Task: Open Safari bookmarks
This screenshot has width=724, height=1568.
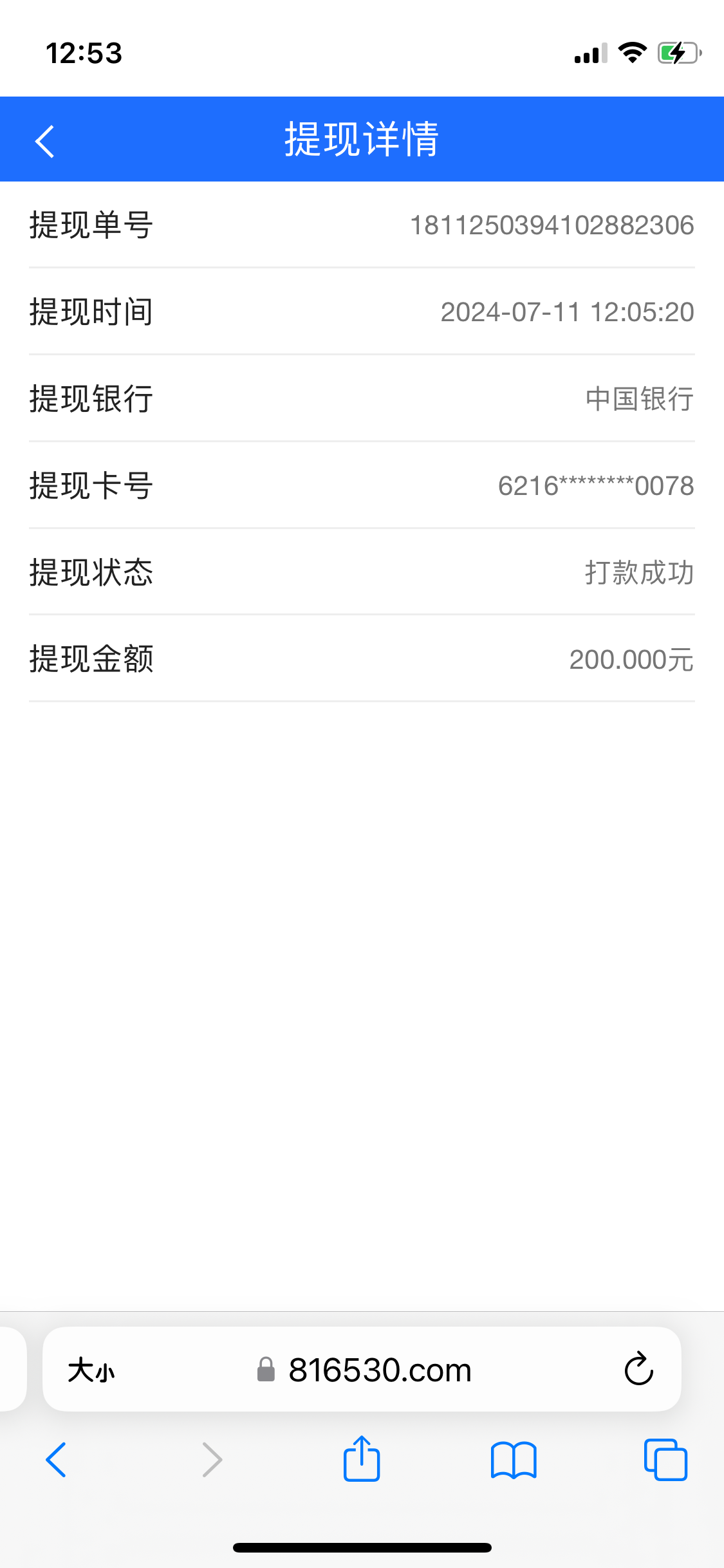Action: (513, 1460)
